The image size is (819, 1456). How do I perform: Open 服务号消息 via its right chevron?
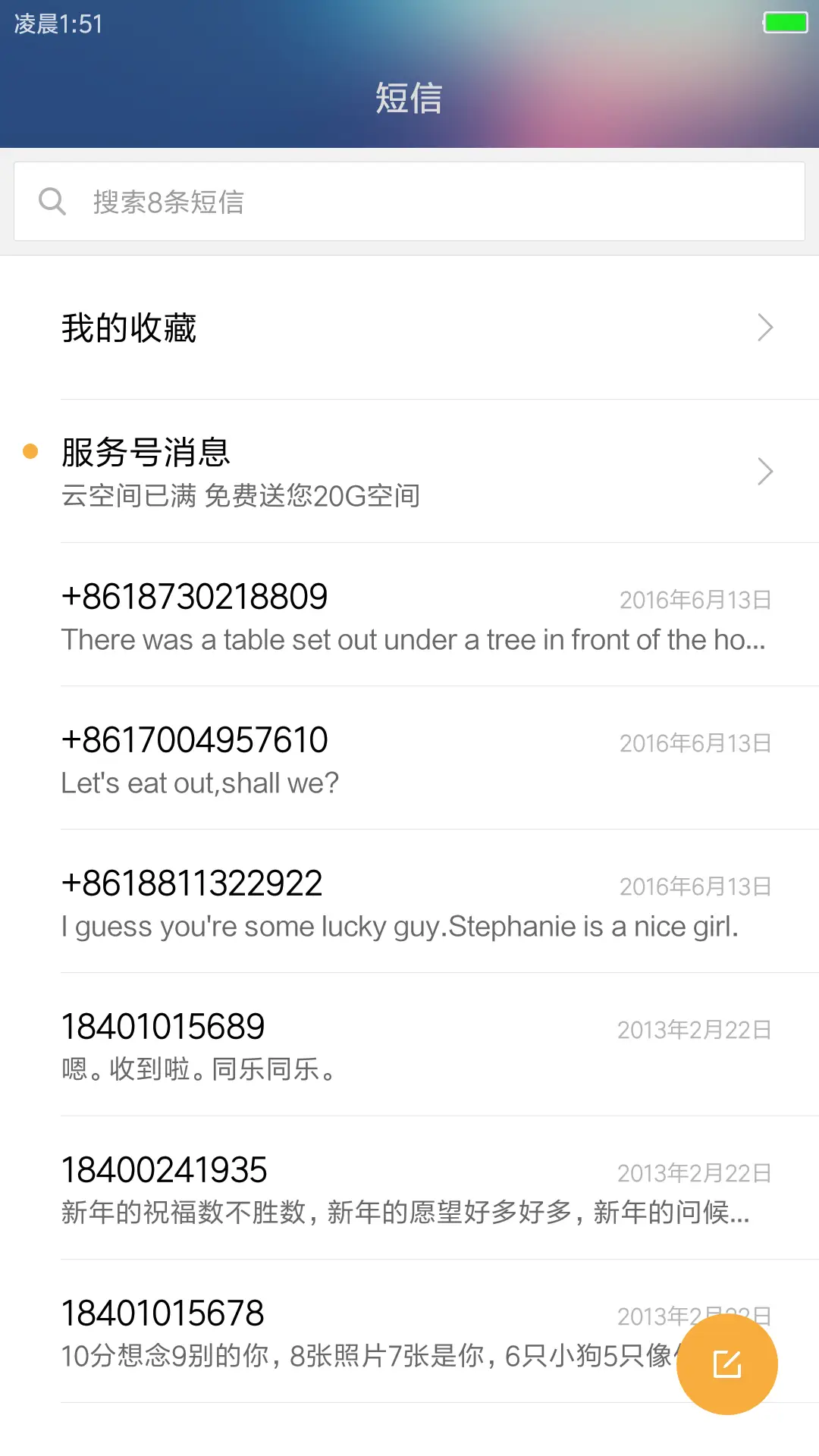point(764,472)
